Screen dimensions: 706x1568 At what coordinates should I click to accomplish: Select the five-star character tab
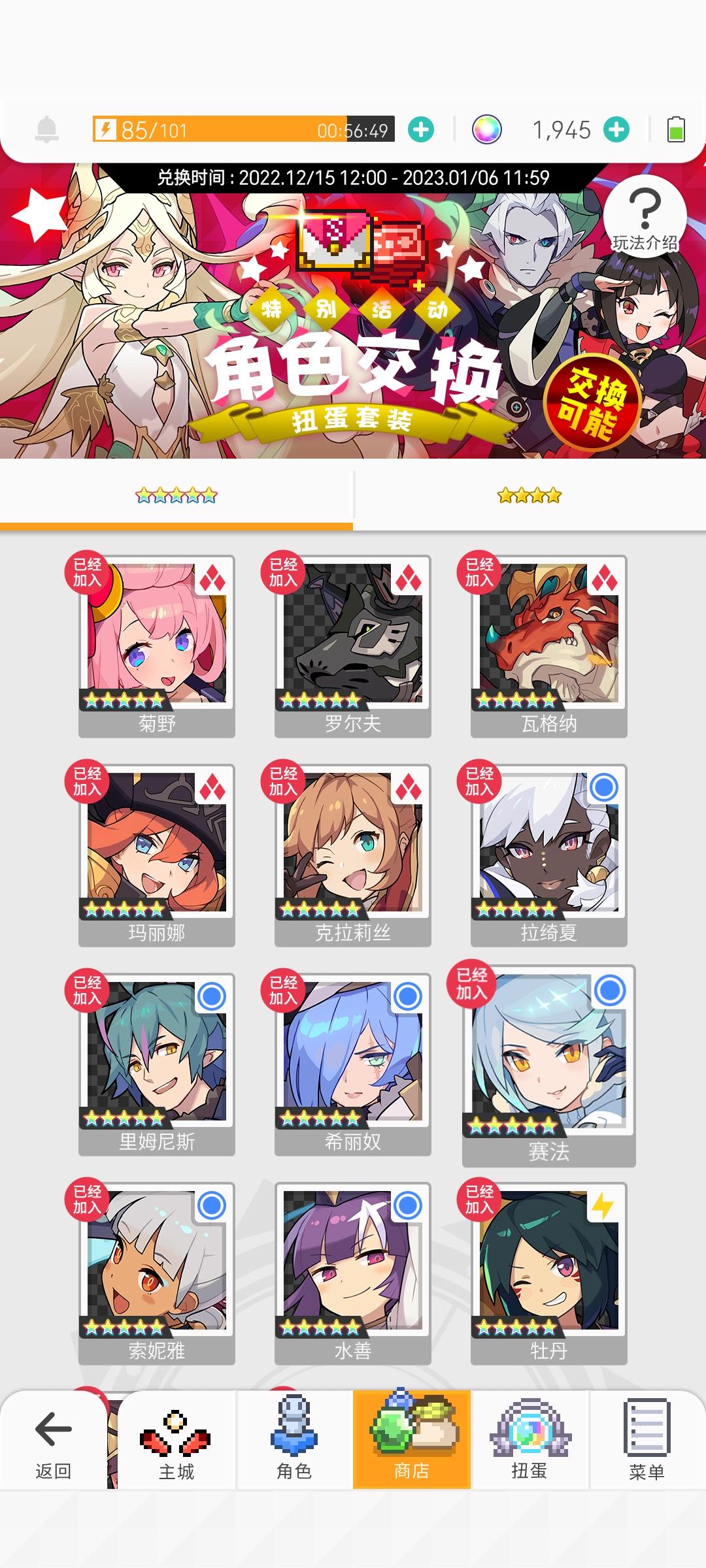pyautogui.click(x=176, y=497)
